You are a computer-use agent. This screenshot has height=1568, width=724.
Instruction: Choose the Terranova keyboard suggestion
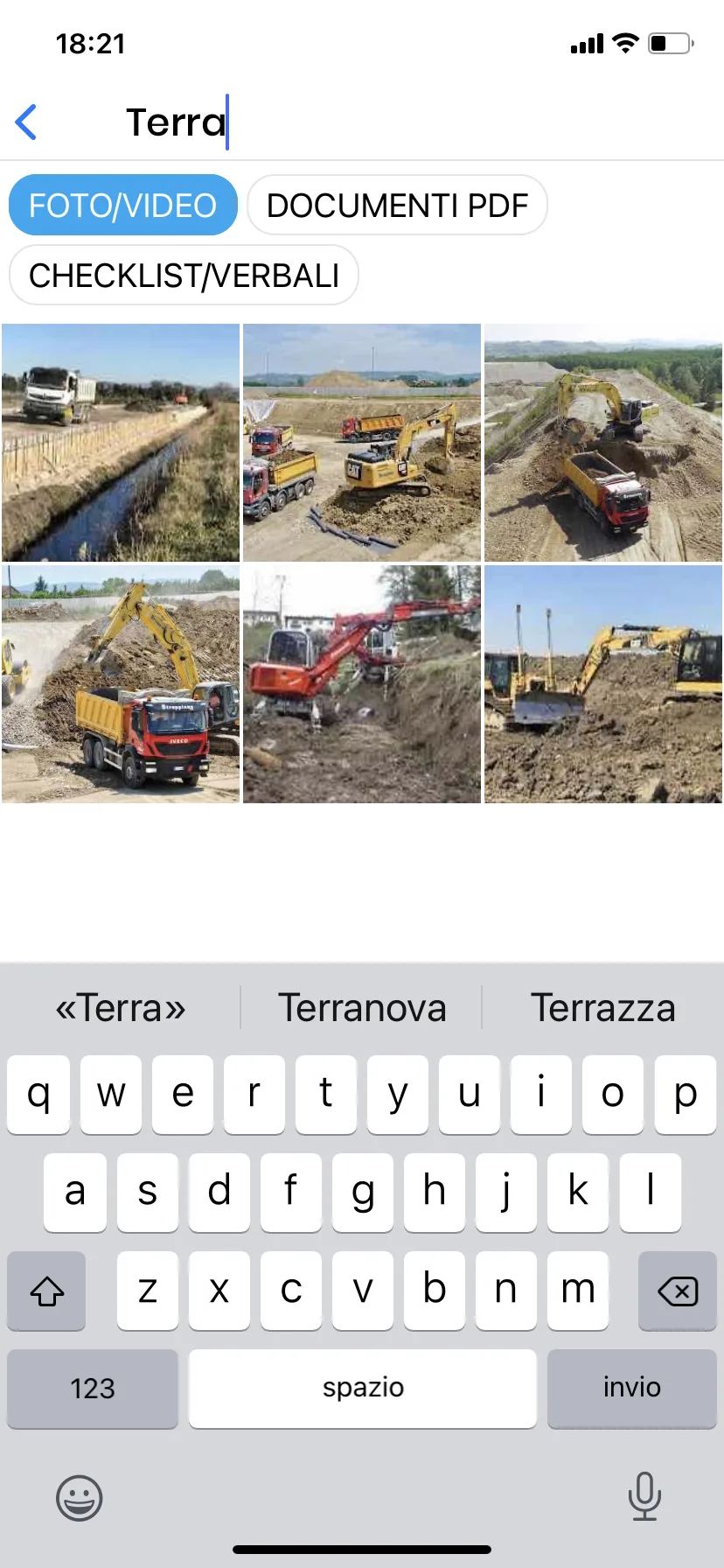[362, 1008]
